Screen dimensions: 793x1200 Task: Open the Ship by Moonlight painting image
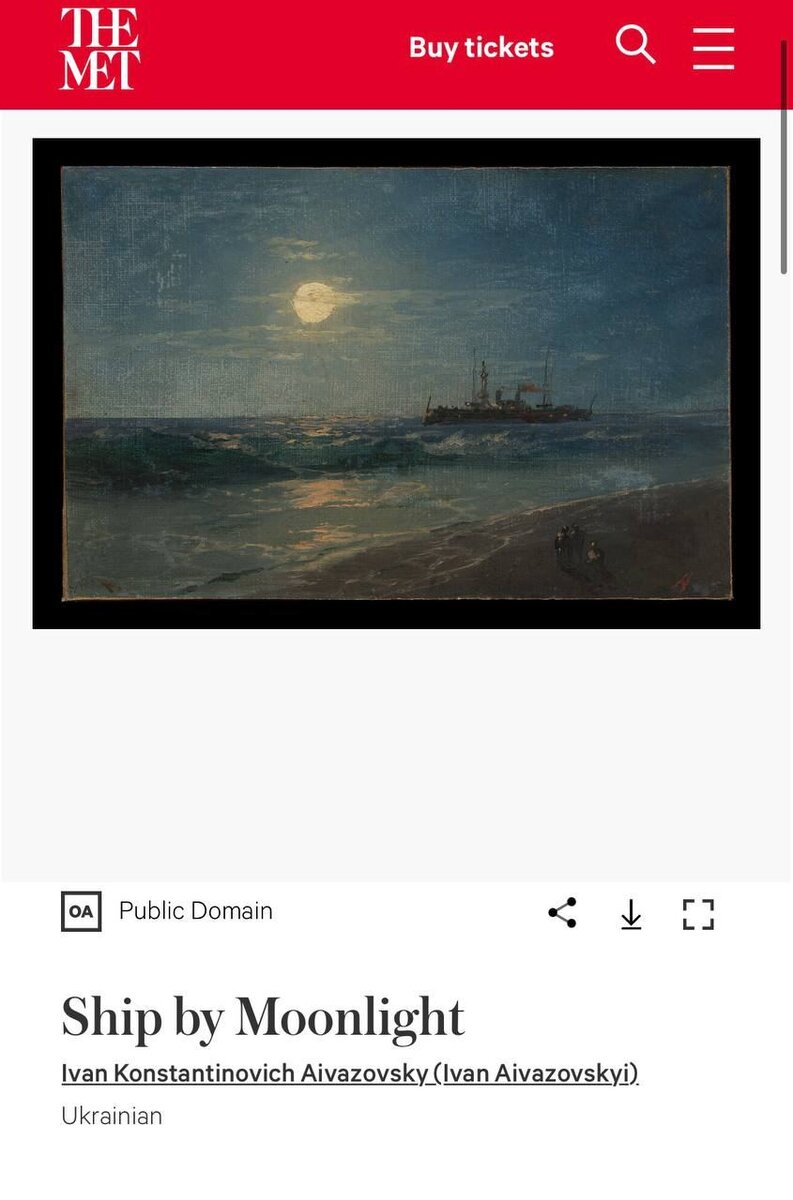396,383
